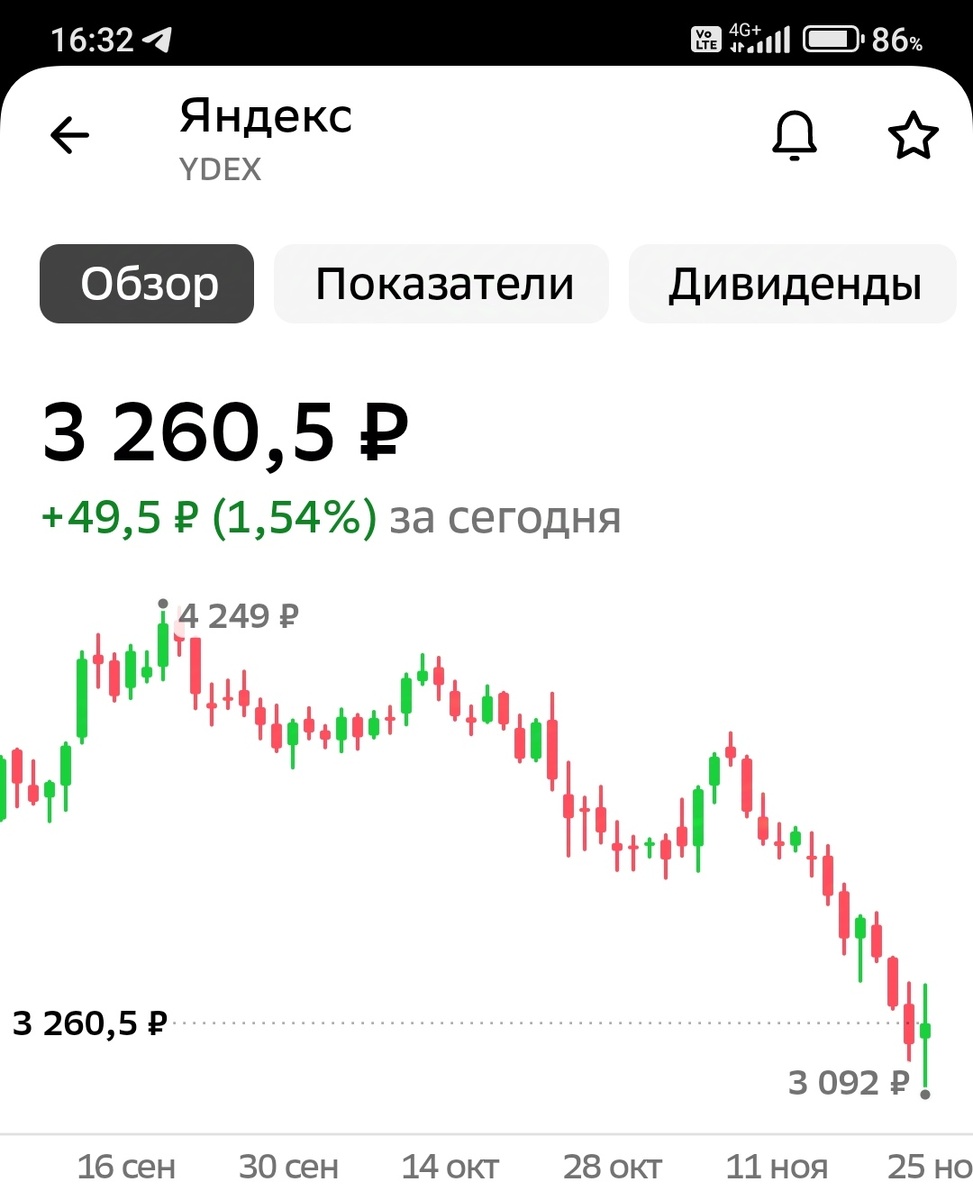Open notifications via the bell icon
Image resolution: width=973 pixels, height=1200 pixels.
pyautogui.click(x=793, y=134)
